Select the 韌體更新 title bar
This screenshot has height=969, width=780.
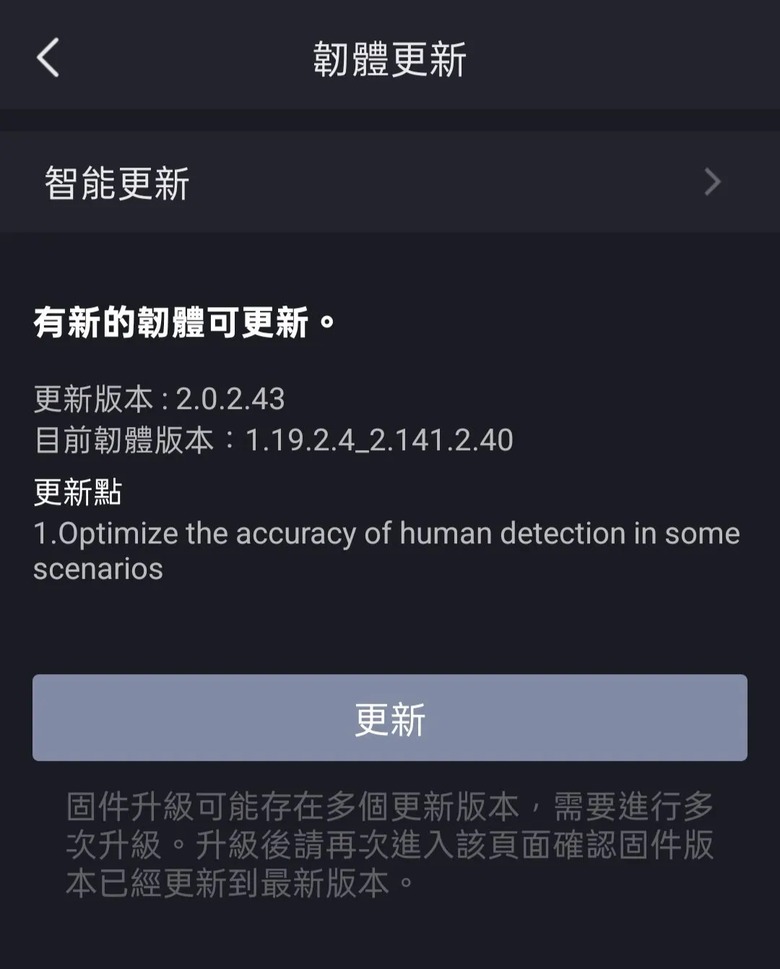[x=390, y=57]
